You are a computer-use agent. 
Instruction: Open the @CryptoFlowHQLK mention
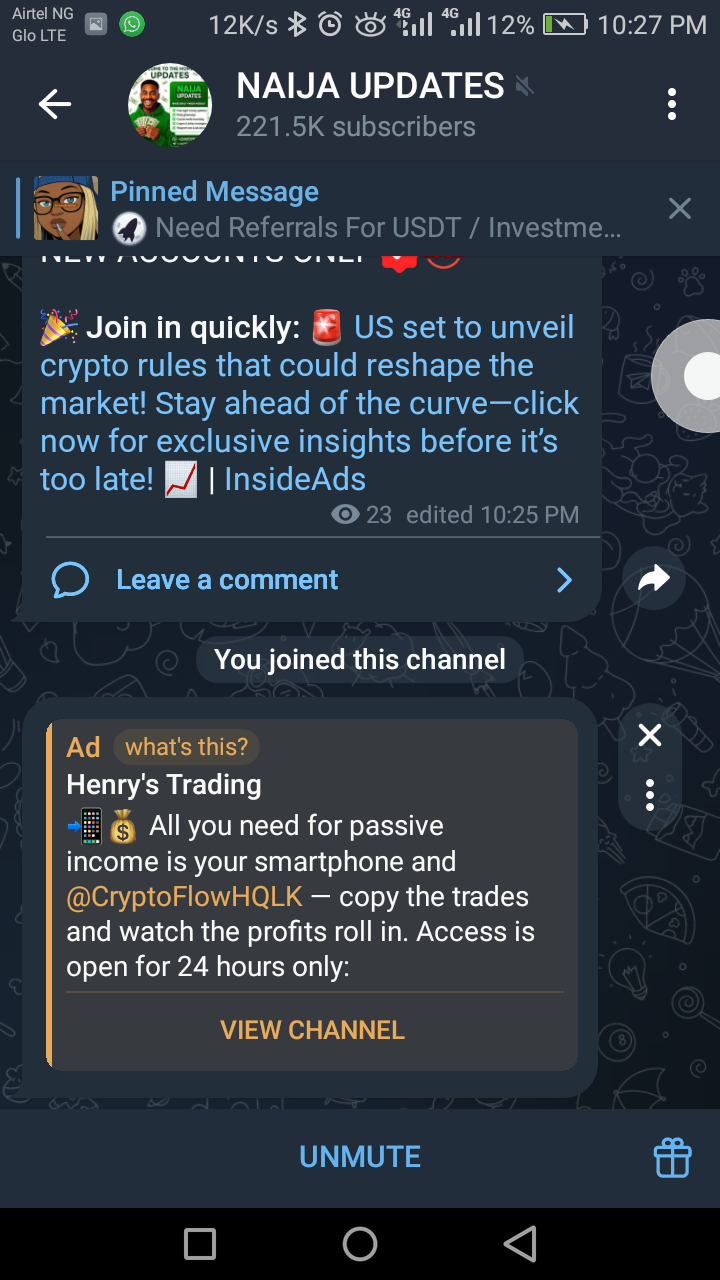tap(184, 897)
